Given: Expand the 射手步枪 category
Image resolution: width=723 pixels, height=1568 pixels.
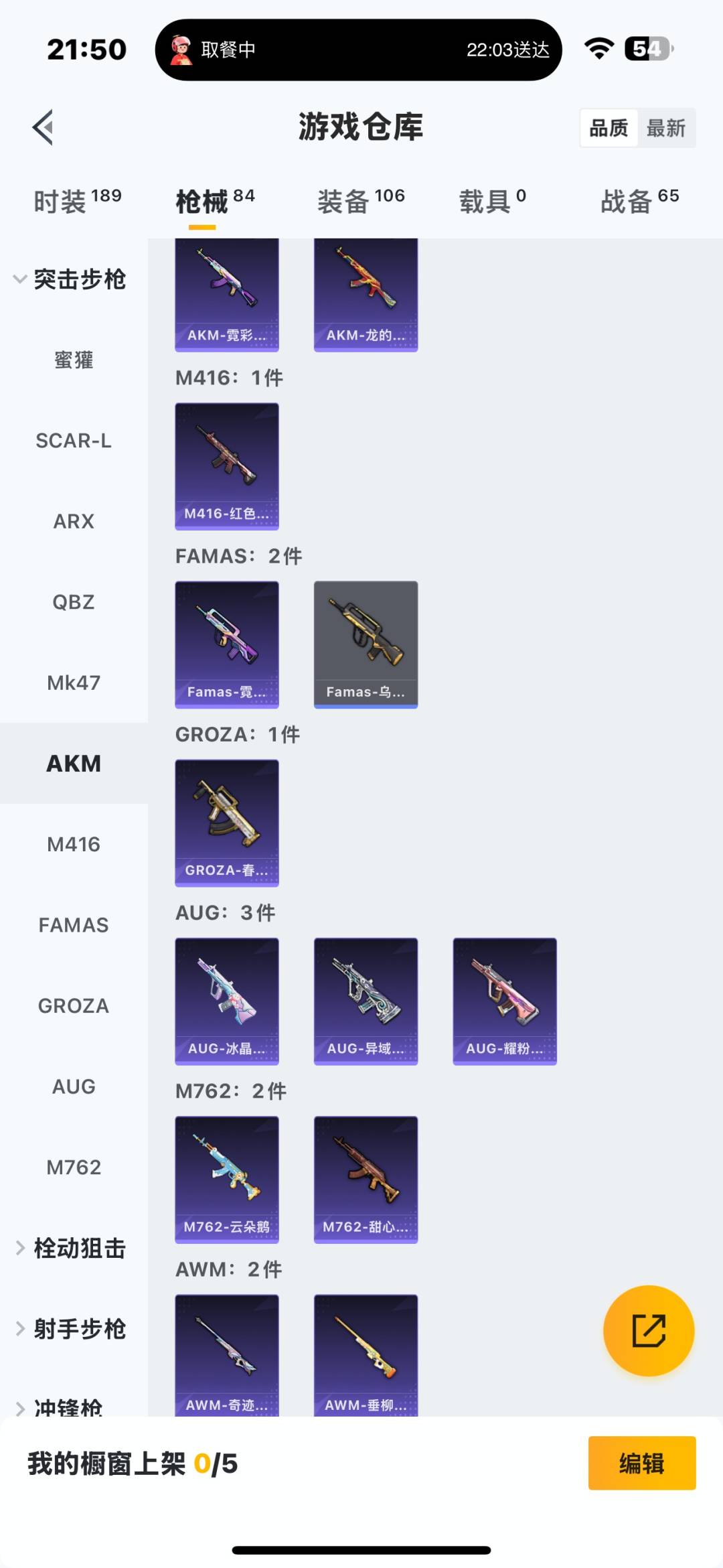Looking at the screenshot, I should [x=70, y=1328].
